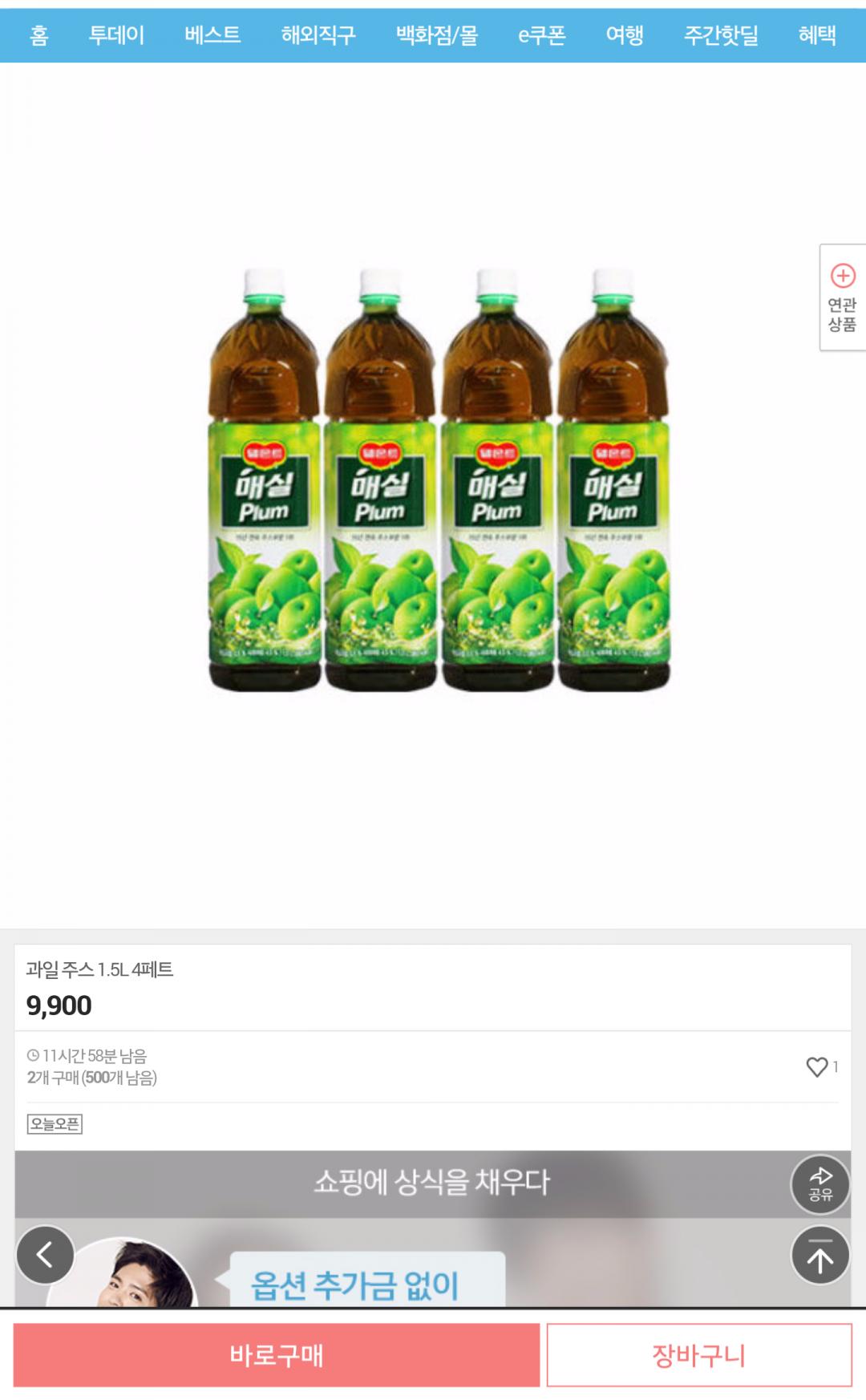Screen dimensions: 866x1400
Task: Switch to the 주간핫딜 tab
Action: pos(721,35)
